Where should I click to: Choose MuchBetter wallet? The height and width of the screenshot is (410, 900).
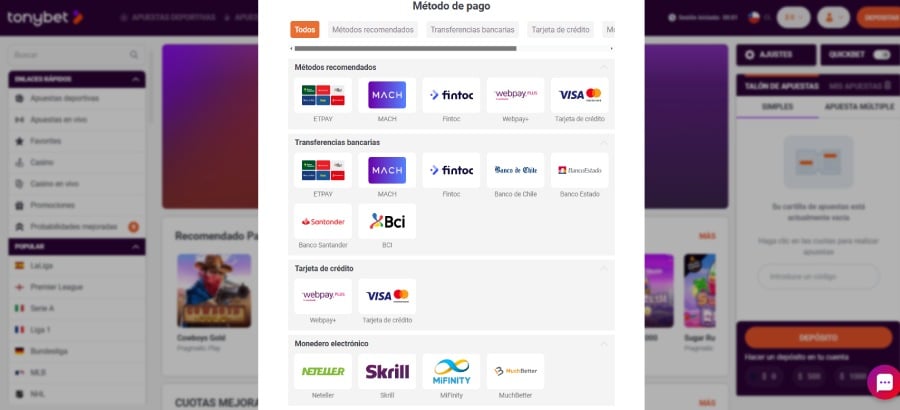tap(515, 371)
